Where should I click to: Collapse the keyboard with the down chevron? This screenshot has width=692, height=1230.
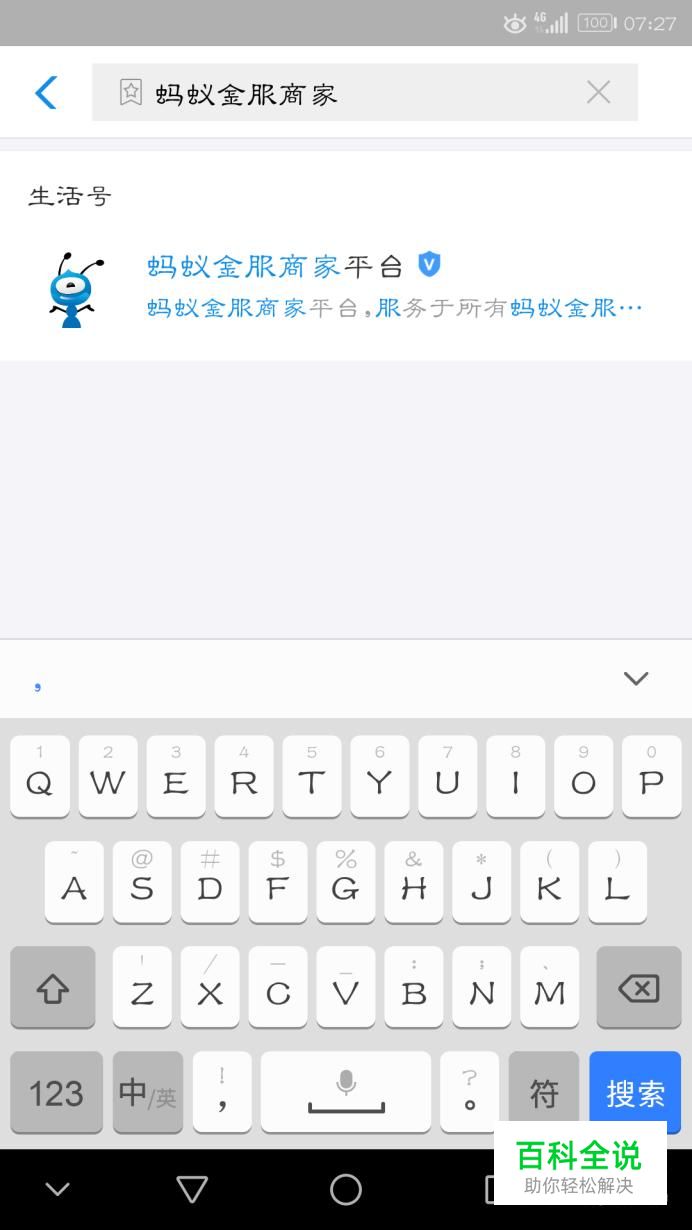636,679
